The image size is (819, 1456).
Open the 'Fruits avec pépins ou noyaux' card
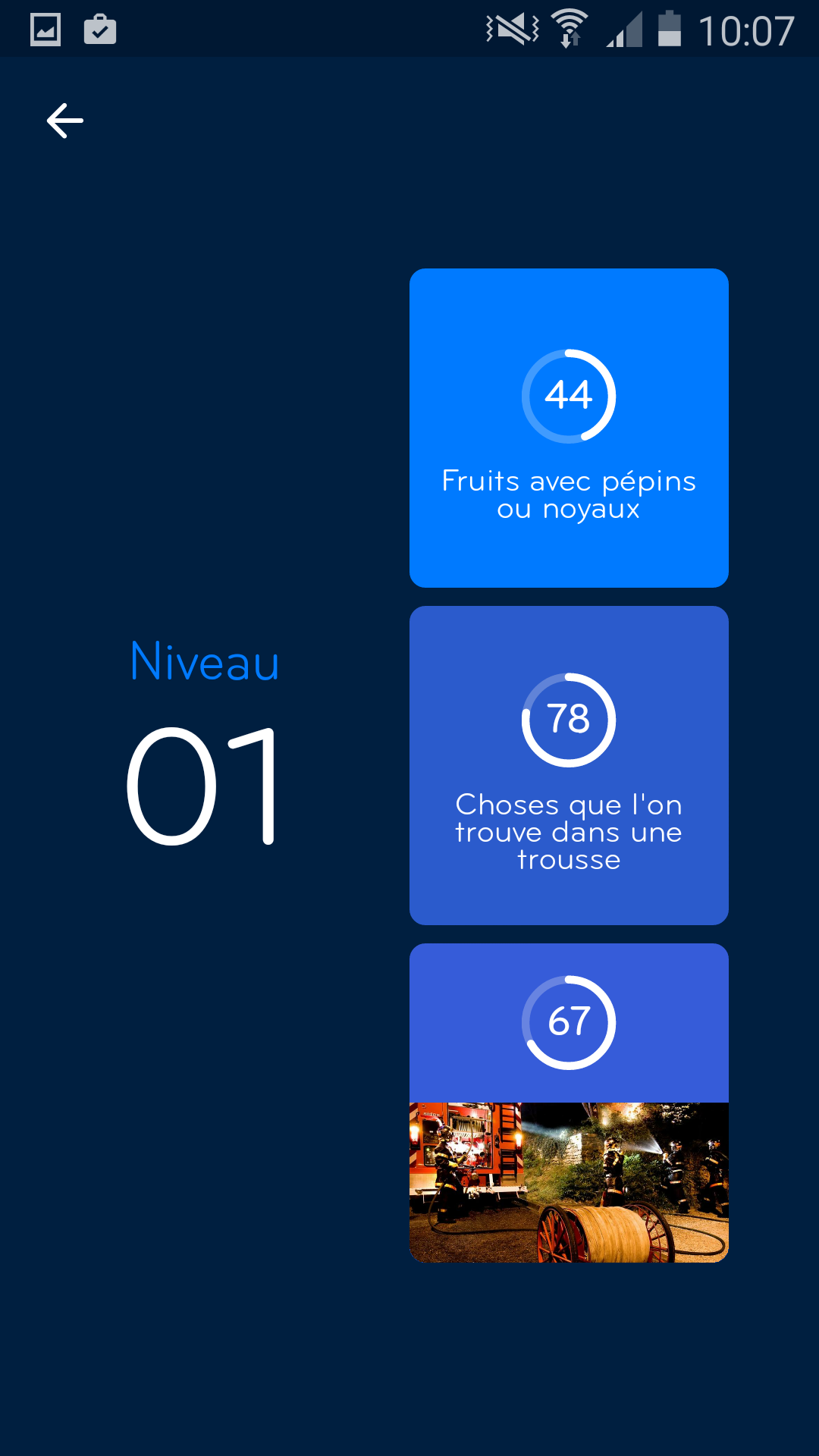coord(569,428)
